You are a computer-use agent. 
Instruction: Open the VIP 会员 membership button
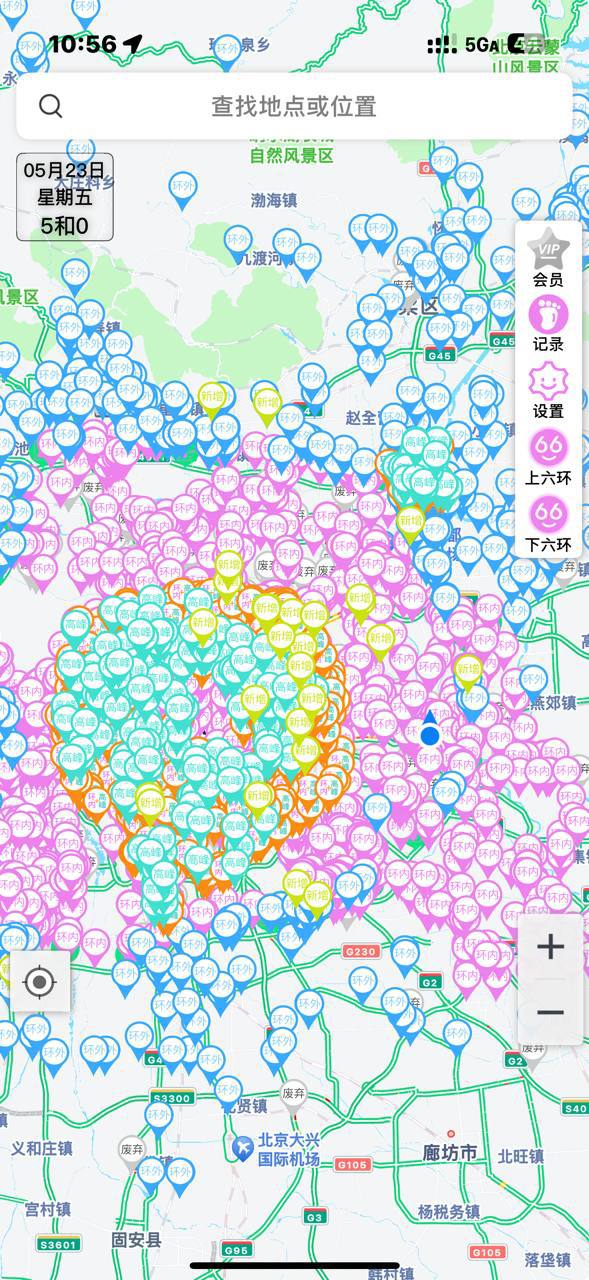pos(548,258)
